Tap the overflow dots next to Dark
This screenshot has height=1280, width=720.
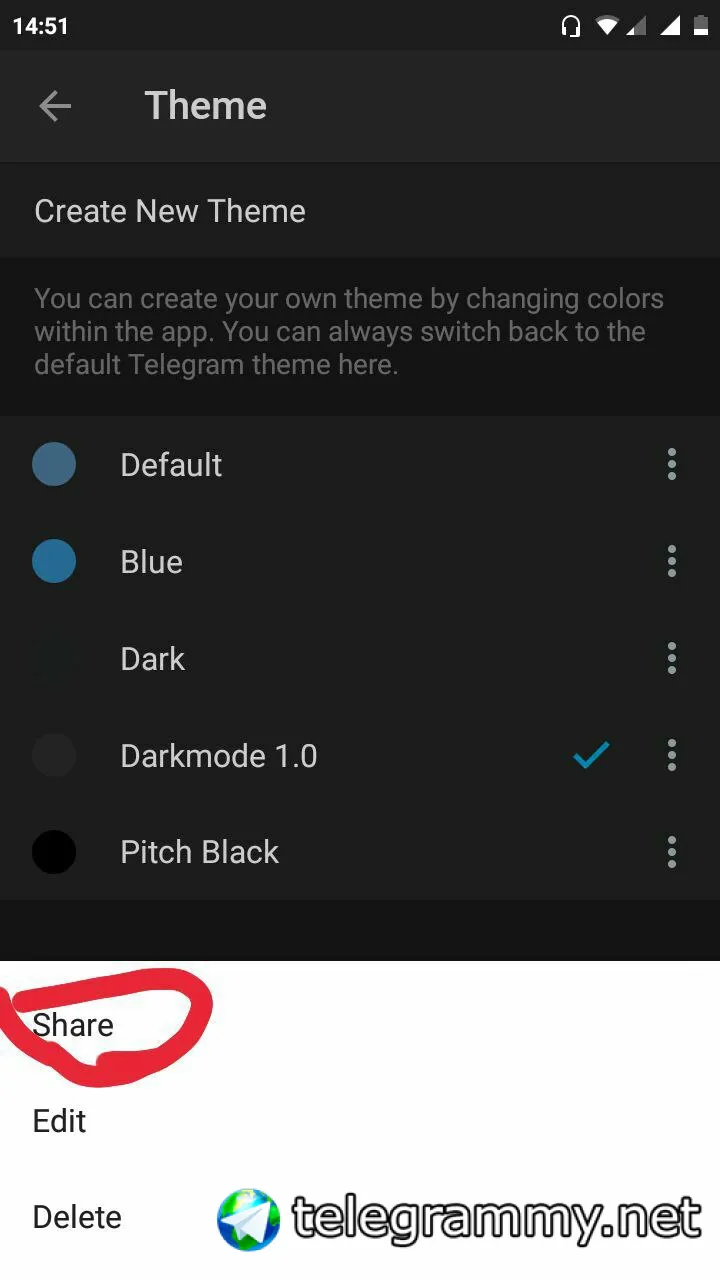click(671, 658)
